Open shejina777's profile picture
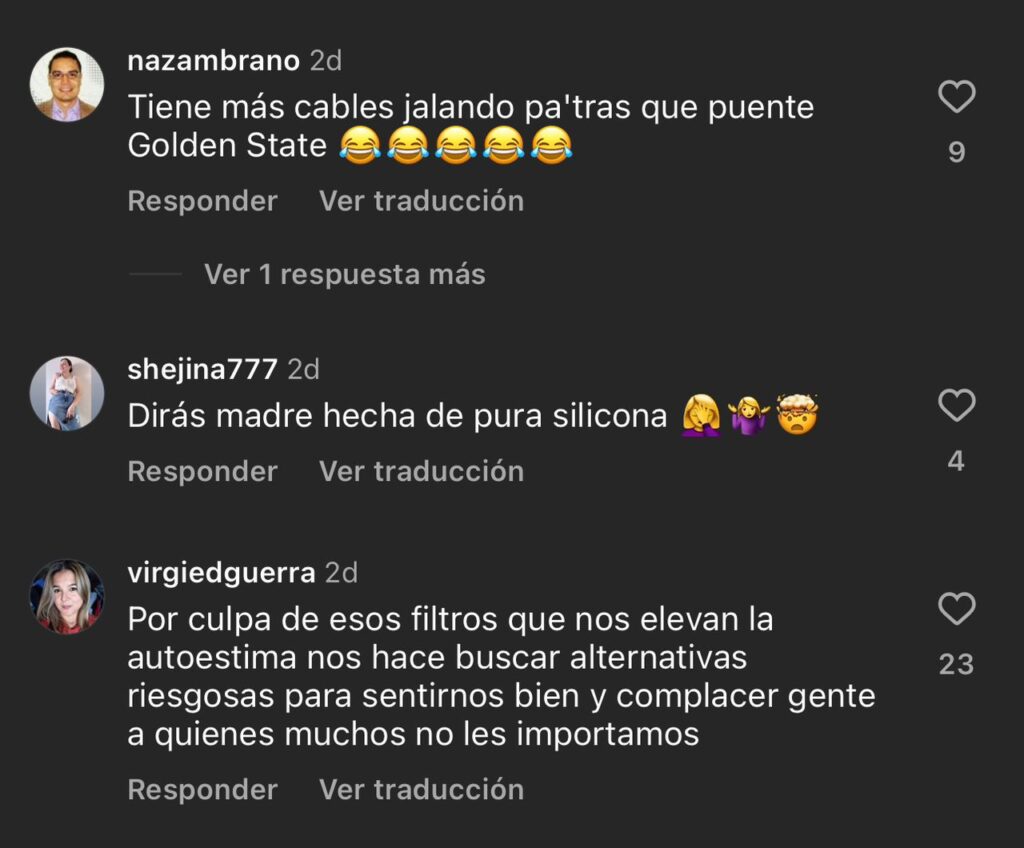This screenshot has width=1024, height=848. (x=66, y=394)
